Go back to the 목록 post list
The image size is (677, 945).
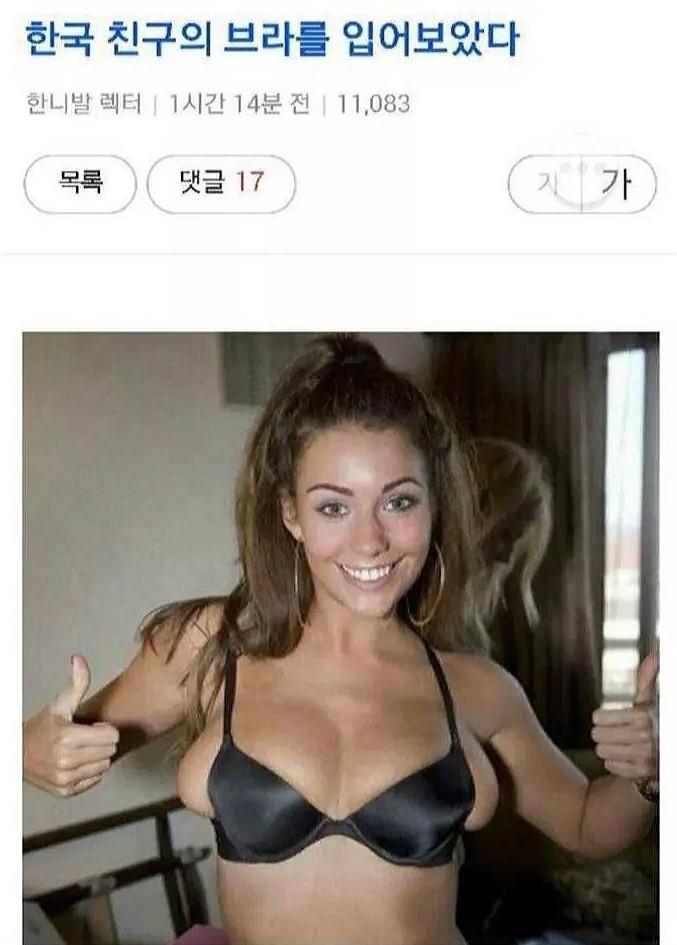pyautogui.click(x=79, y=184)
